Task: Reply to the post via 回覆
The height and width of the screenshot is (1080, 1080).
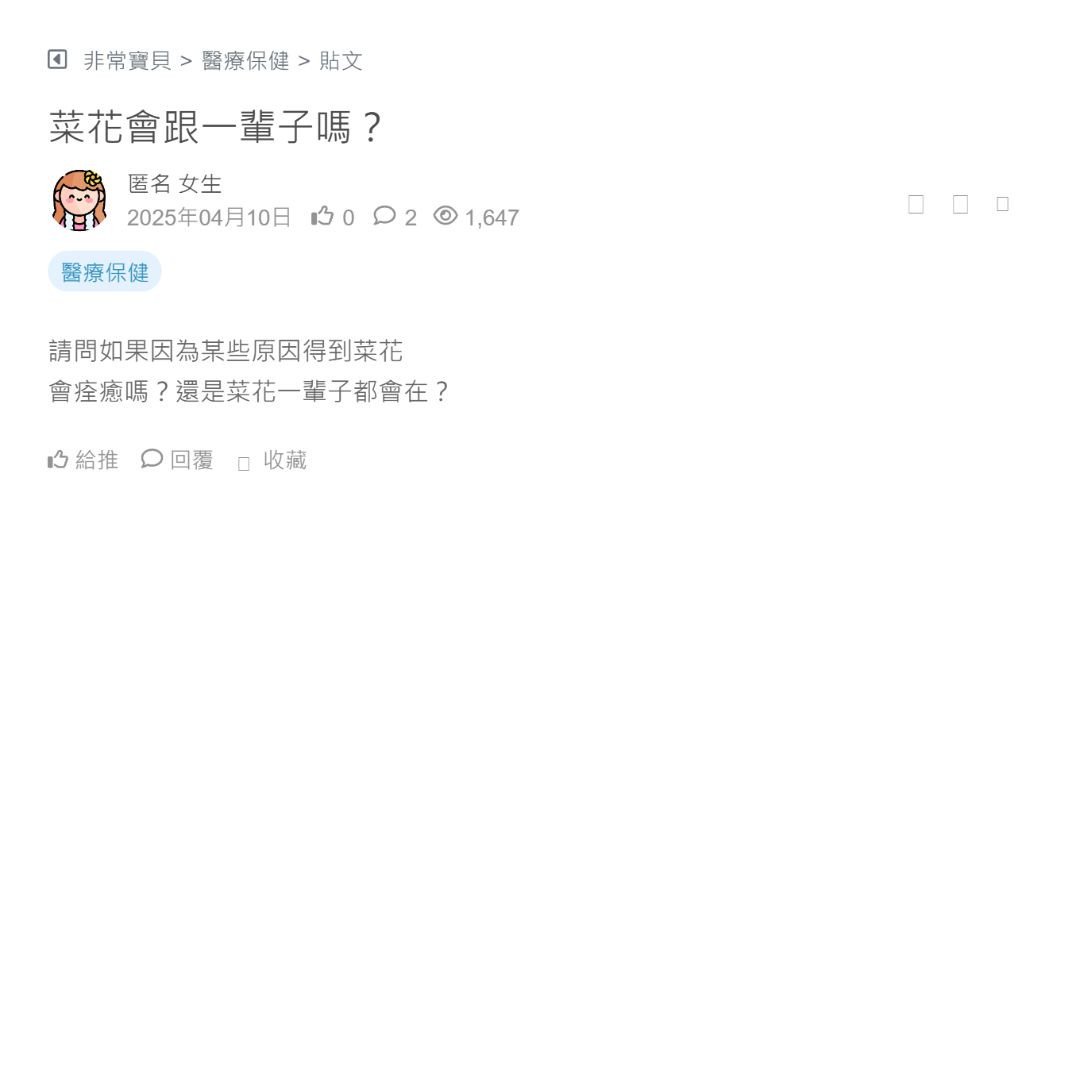Action: 178,460
